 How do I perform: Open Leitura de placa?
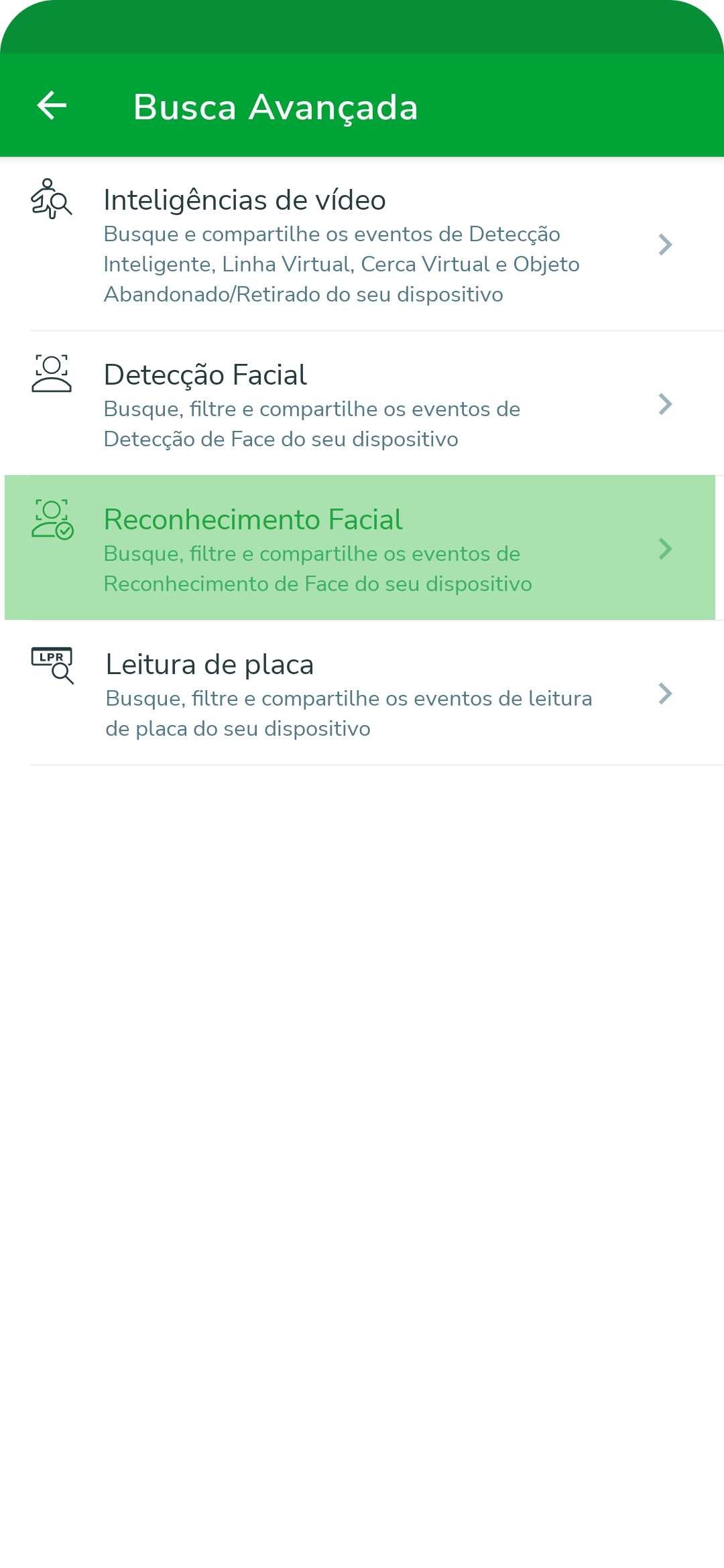pos(362,693)
